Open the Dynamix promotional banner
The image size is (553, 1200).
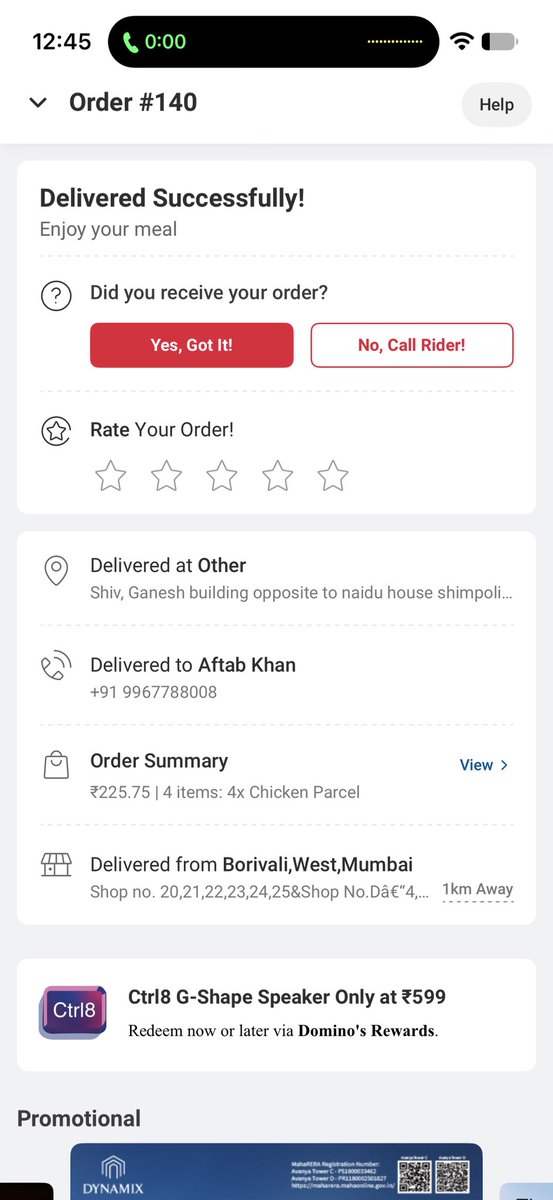(276, 1171)
